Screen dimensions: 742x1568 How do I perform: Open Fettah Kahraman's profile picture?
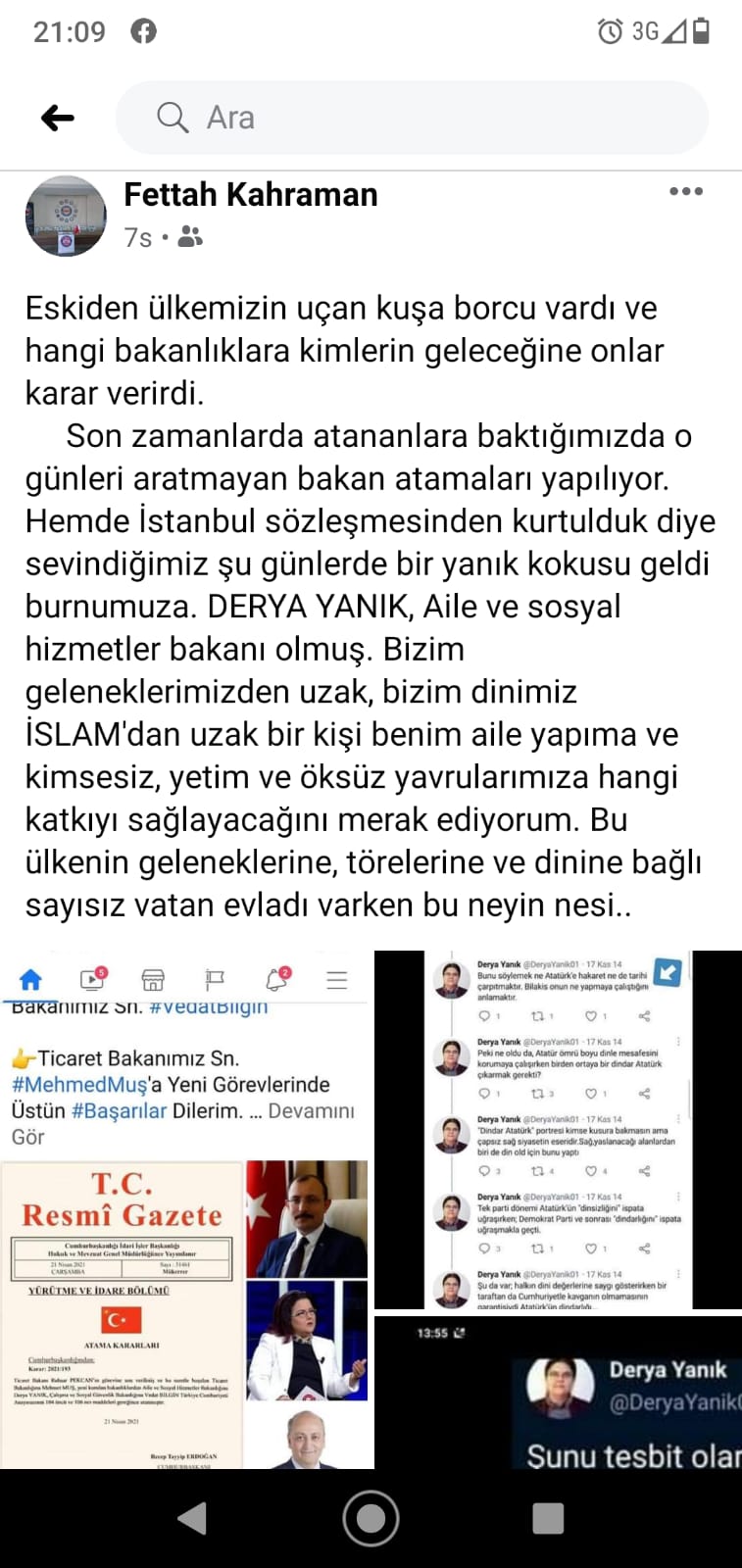[66, 217]
